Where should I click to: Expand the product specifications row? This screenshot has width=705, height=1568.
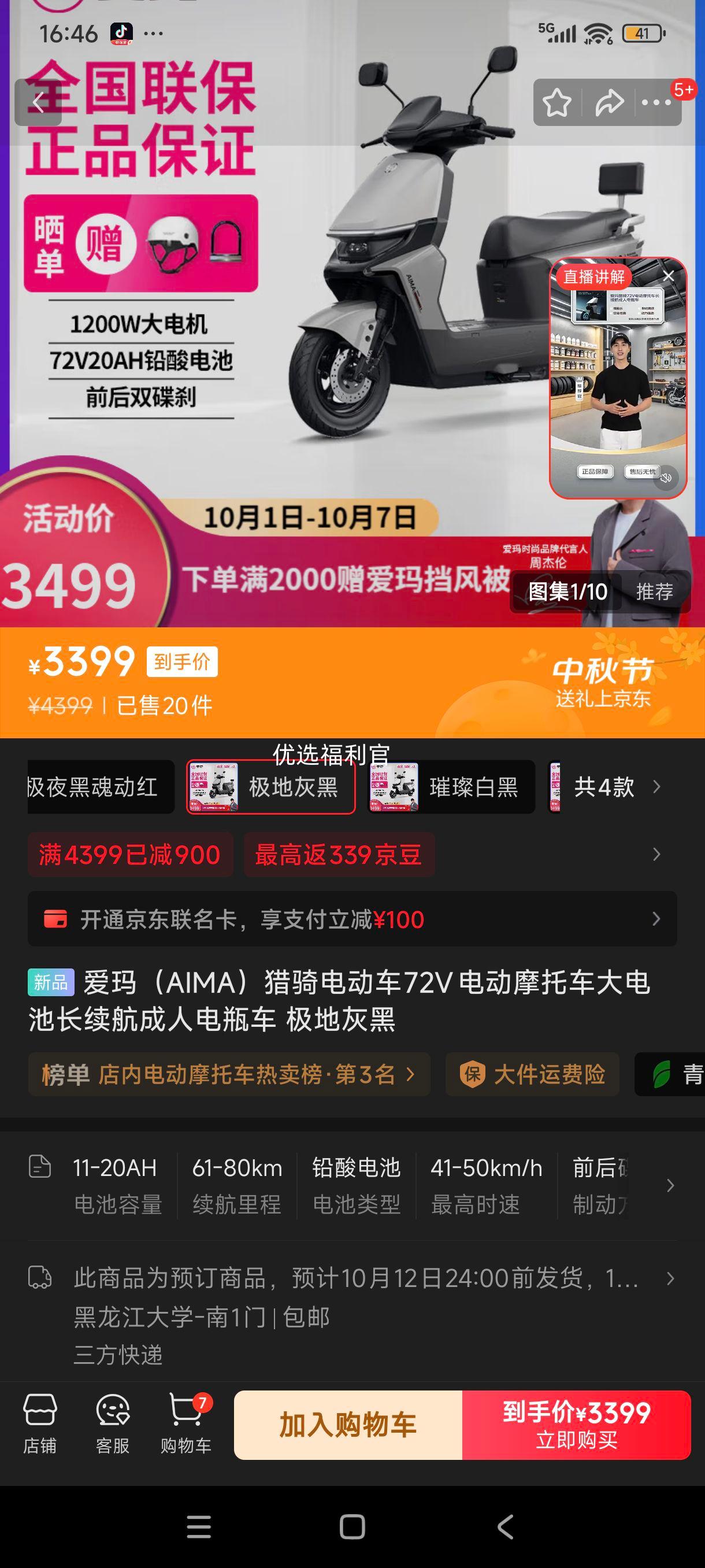click(670, 1185)
